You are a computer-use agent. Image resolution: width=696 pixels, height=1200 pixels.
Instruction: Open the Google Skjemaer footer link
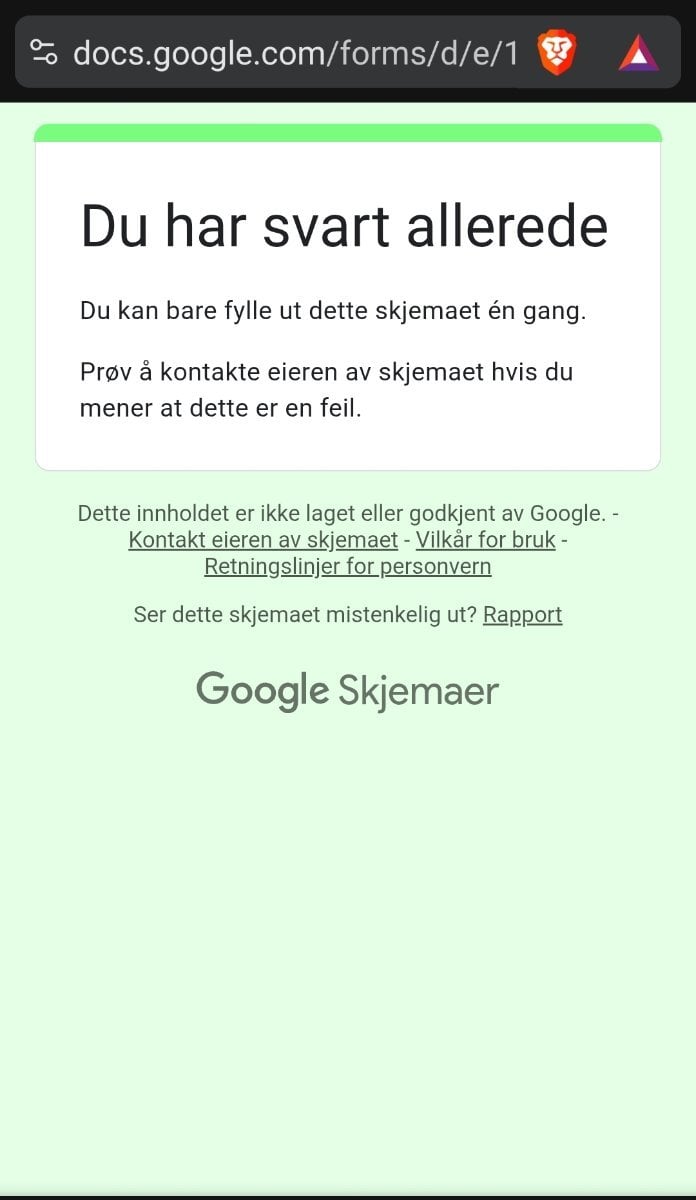point(347,690)
